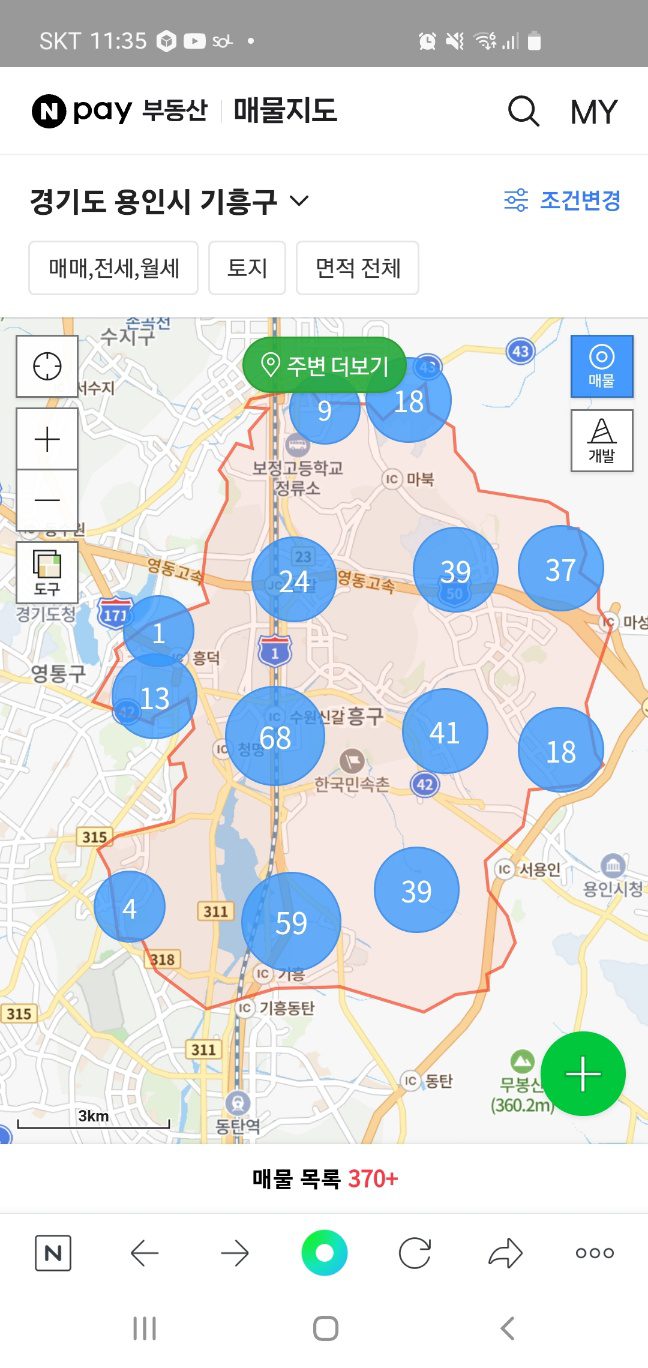Open the browser's three-dot menu
The image size is (648, 1368).
click(594, 1253)
